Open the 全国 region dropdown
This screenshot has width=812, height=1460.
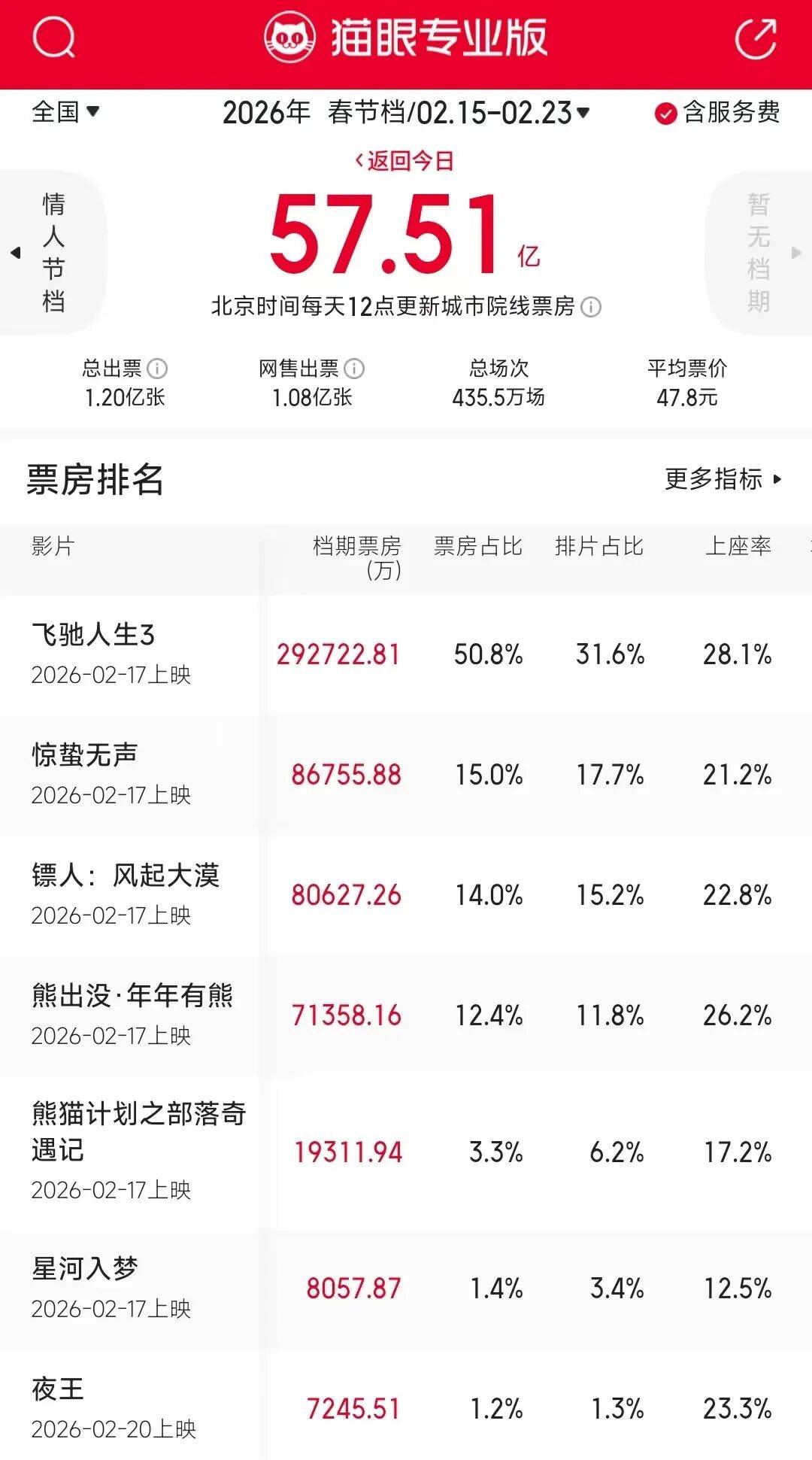pos(65,112)
